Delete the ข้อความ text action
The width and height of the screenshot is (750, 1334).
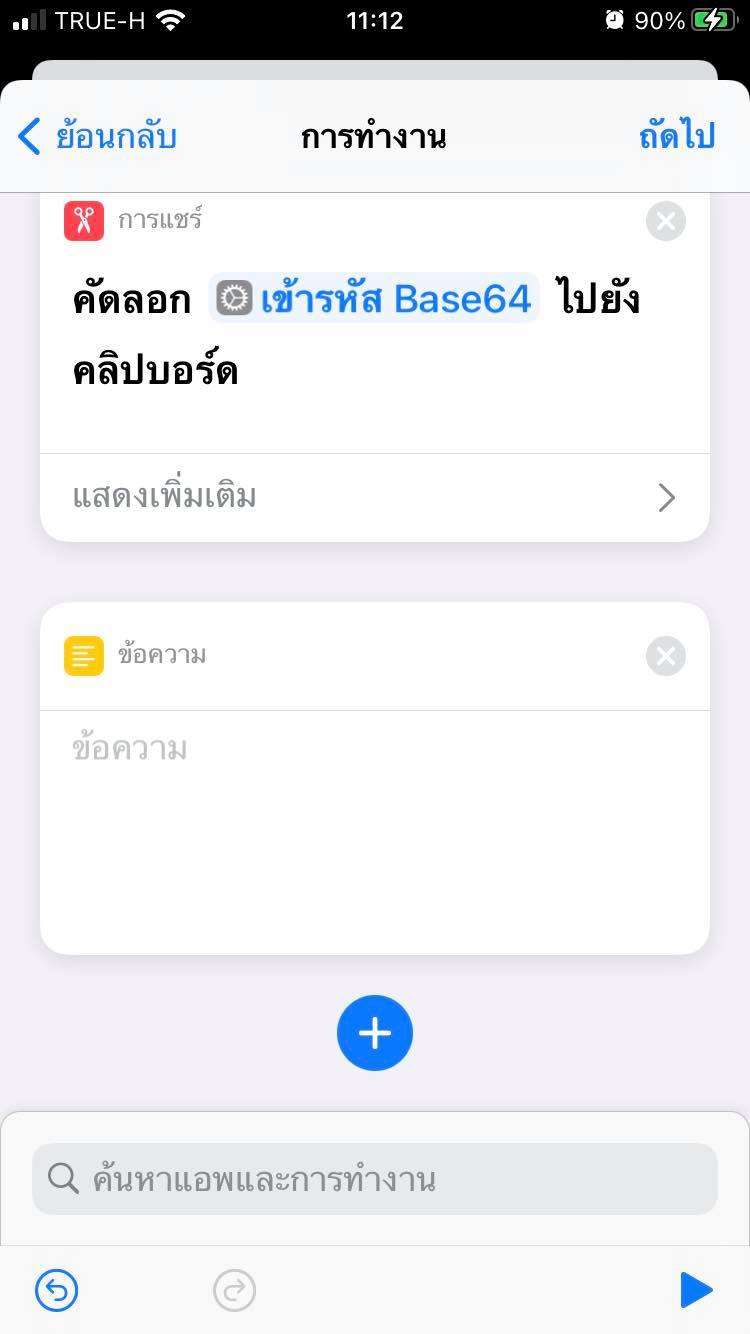pyautogui.click(x=666, y=656)
